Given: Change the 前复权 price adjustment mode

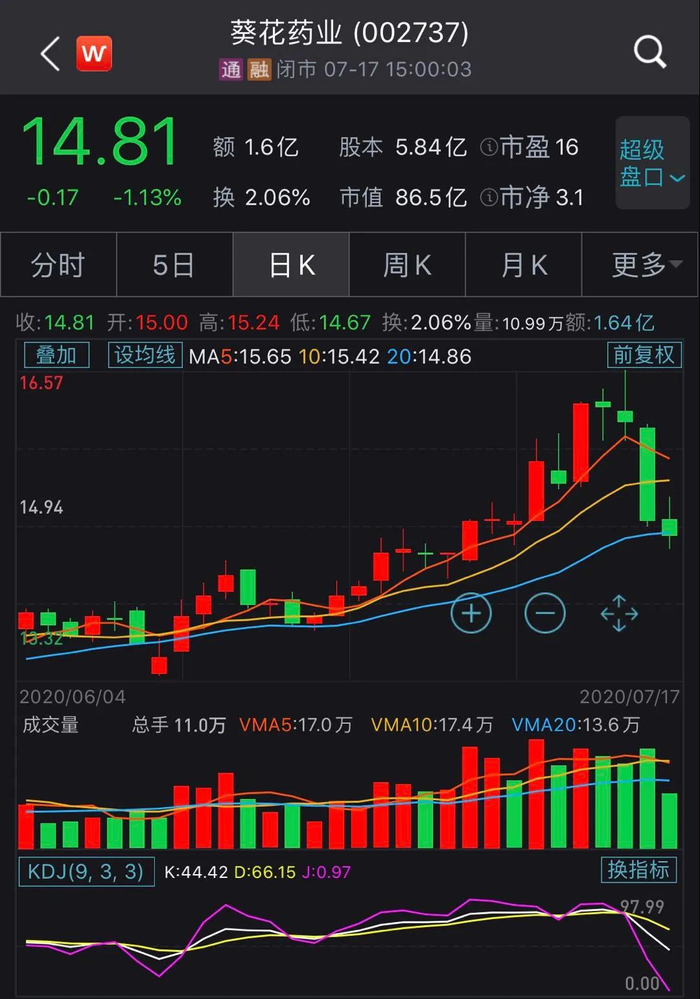Looking at the screenshot, I should click(x=643, y=355).
